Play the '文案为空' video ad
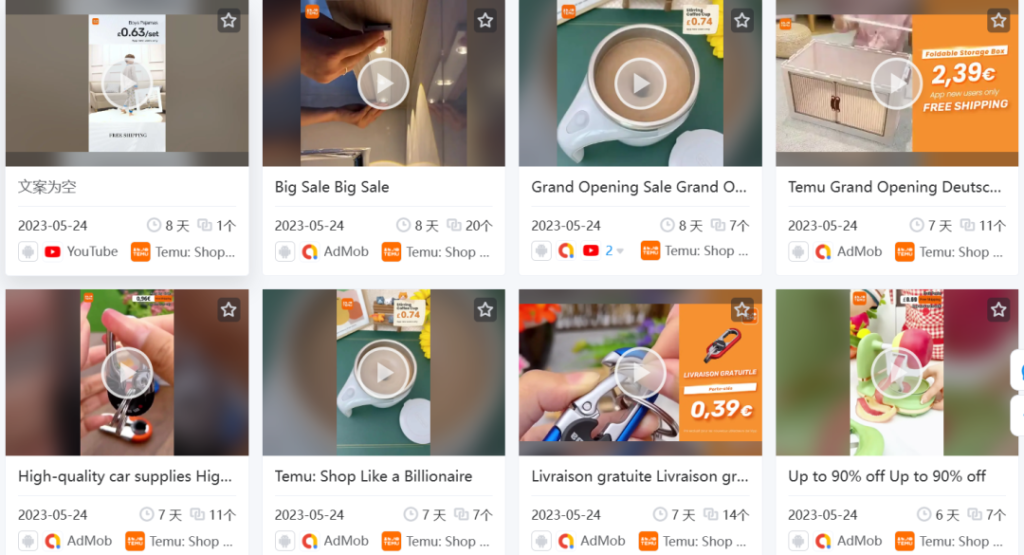 coord(127,83)
